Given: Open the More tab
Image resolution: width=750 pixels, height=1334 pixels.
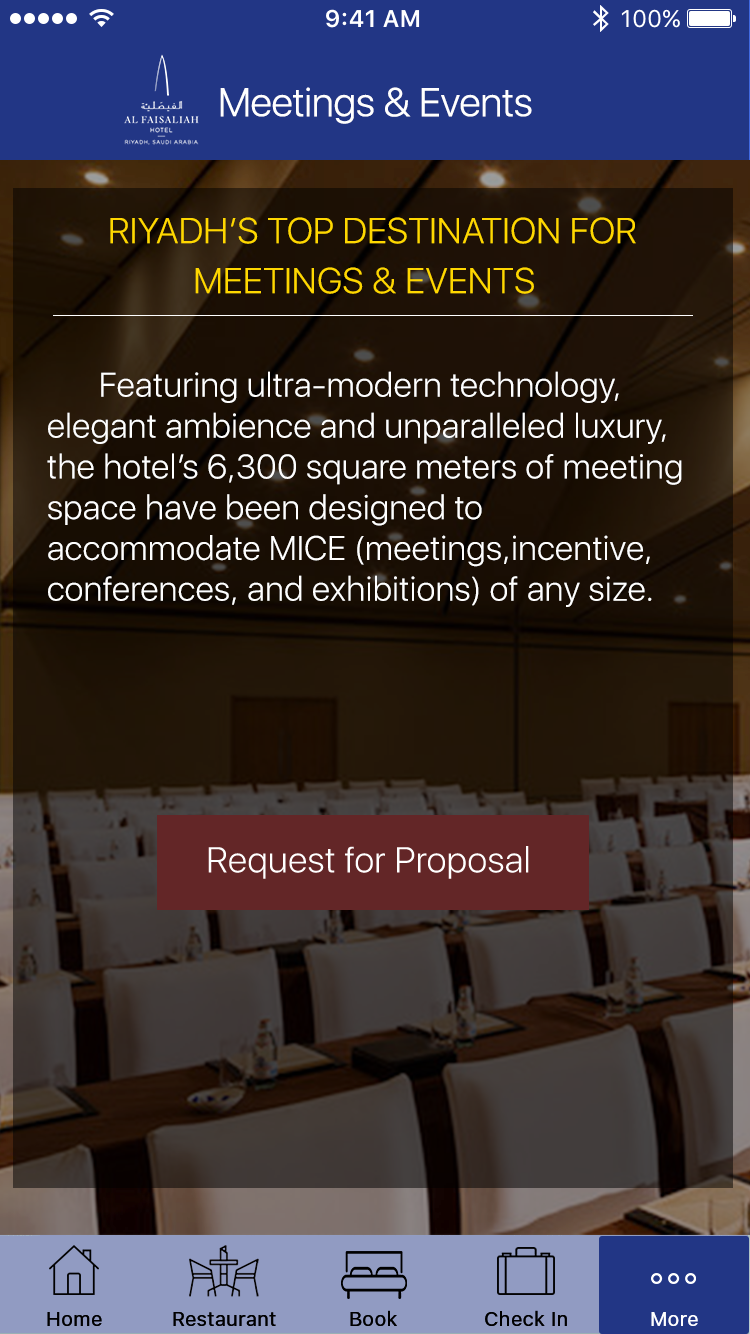Looking at the screenshot, I should pyautogui.click(x=674, y=1285).
